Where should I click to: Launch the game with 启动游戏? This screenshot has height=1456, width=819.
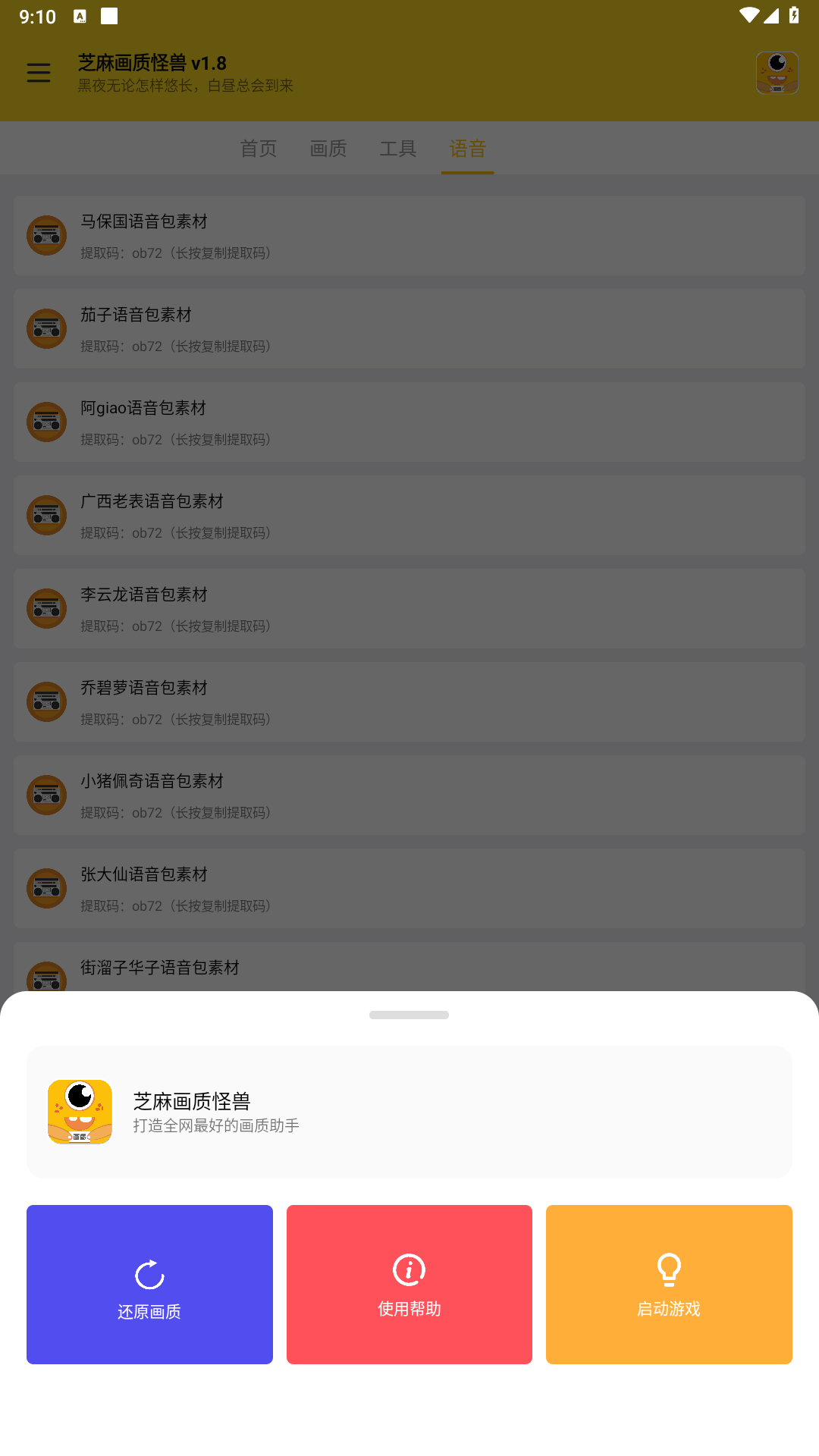(669, 1284)
